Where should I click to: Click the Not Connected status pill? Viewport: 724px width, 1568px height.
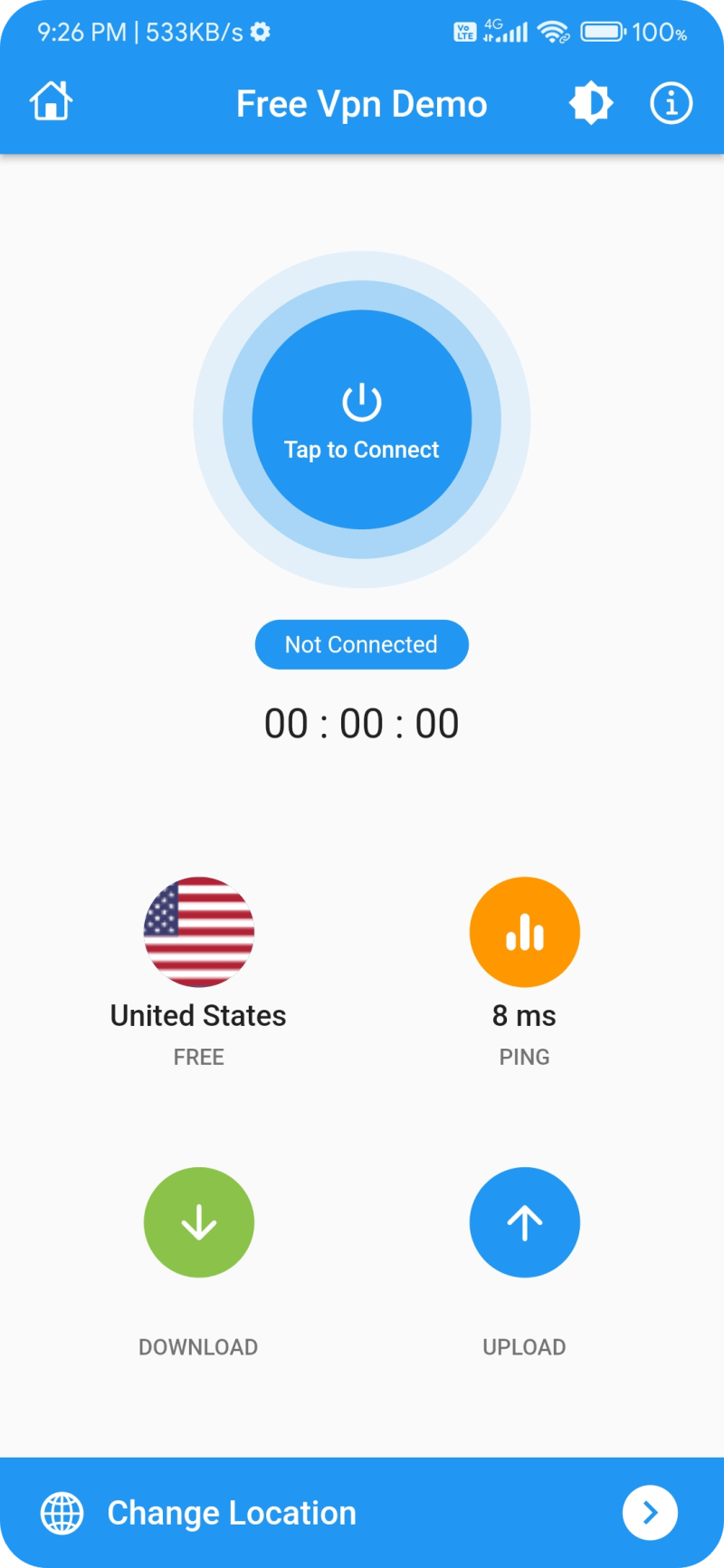pos(361,644)
